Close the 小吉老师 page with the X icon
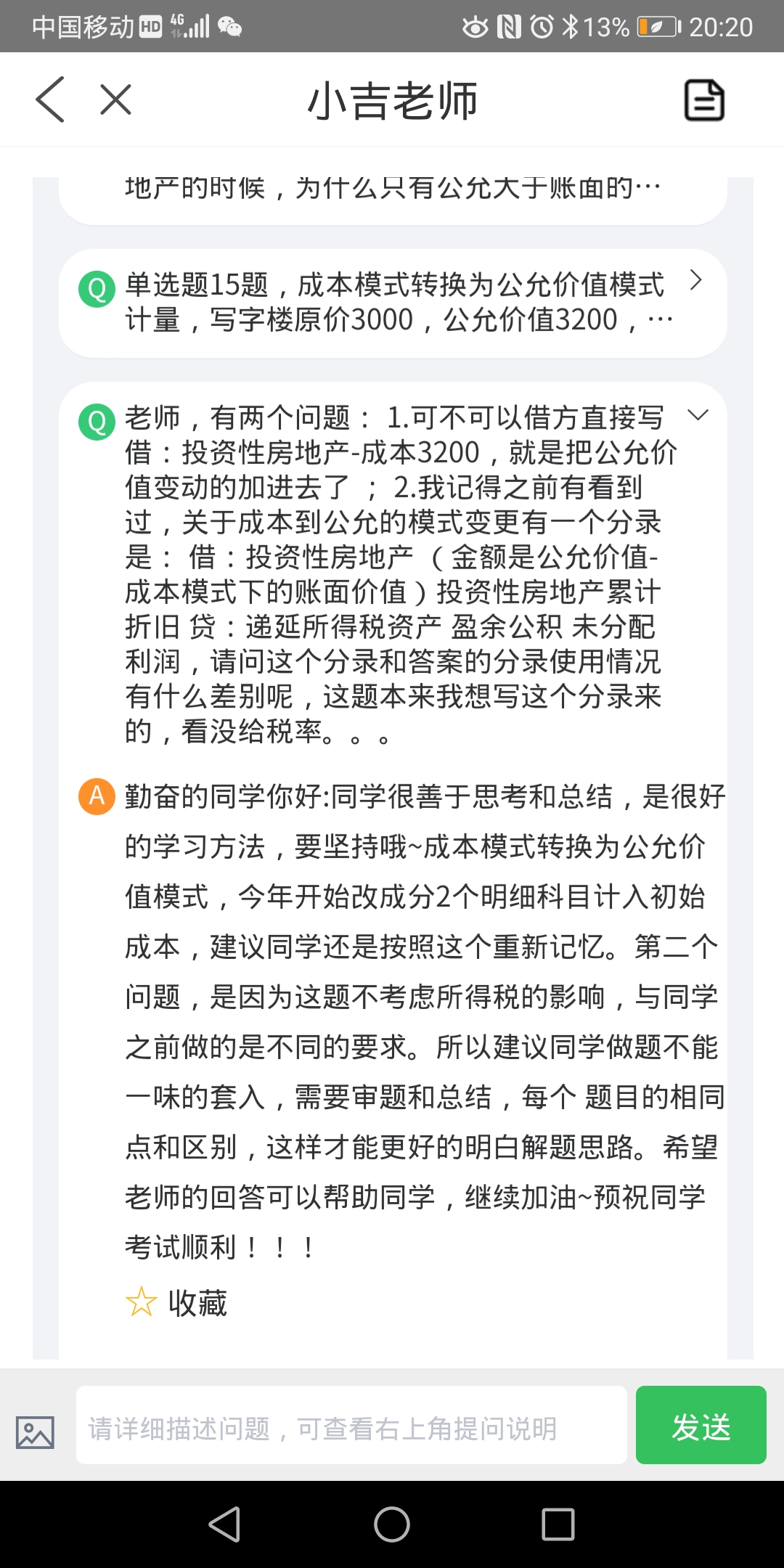 click(115, 99)
